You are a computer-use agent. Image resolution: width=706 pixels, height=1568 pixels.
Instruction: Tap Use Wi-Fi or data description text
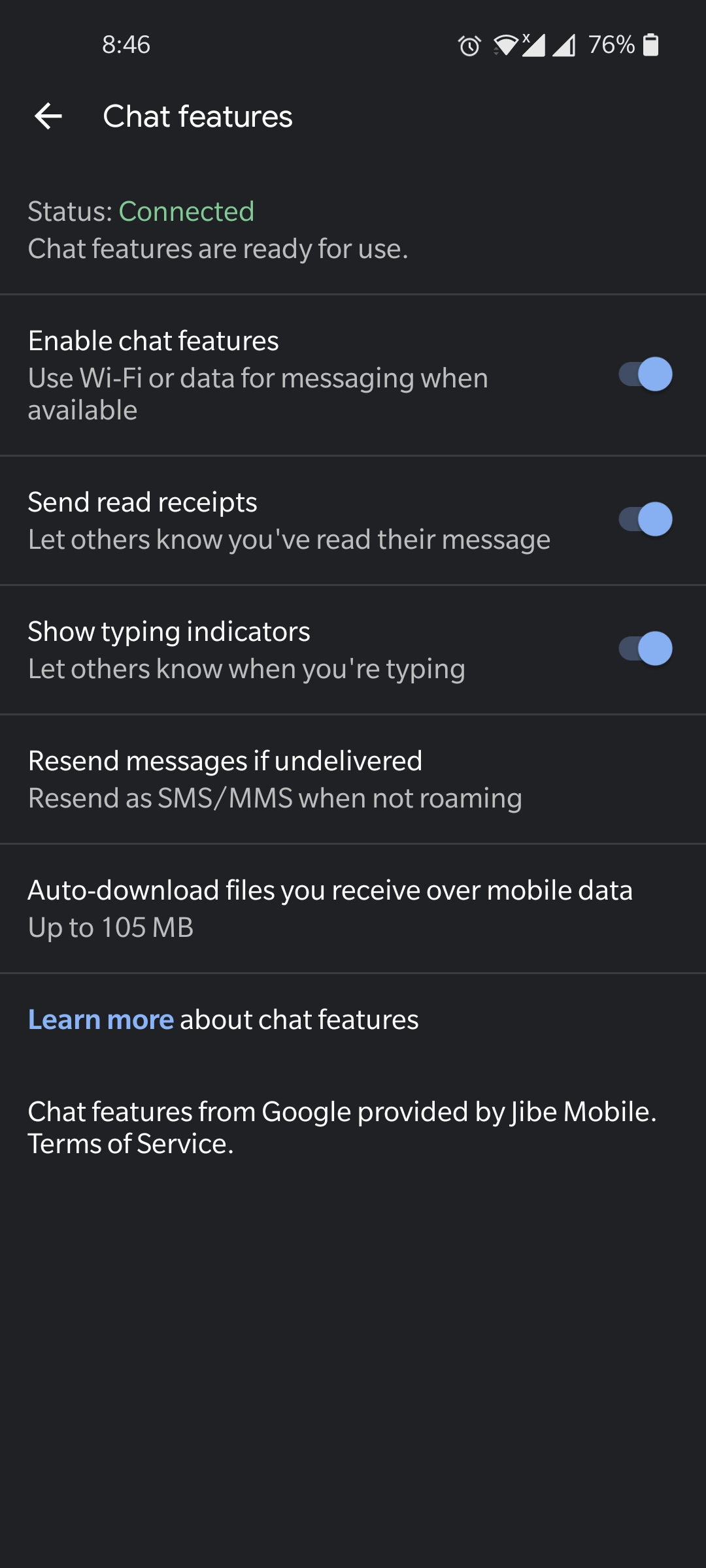pyautogui.click(x=258, y=393)
